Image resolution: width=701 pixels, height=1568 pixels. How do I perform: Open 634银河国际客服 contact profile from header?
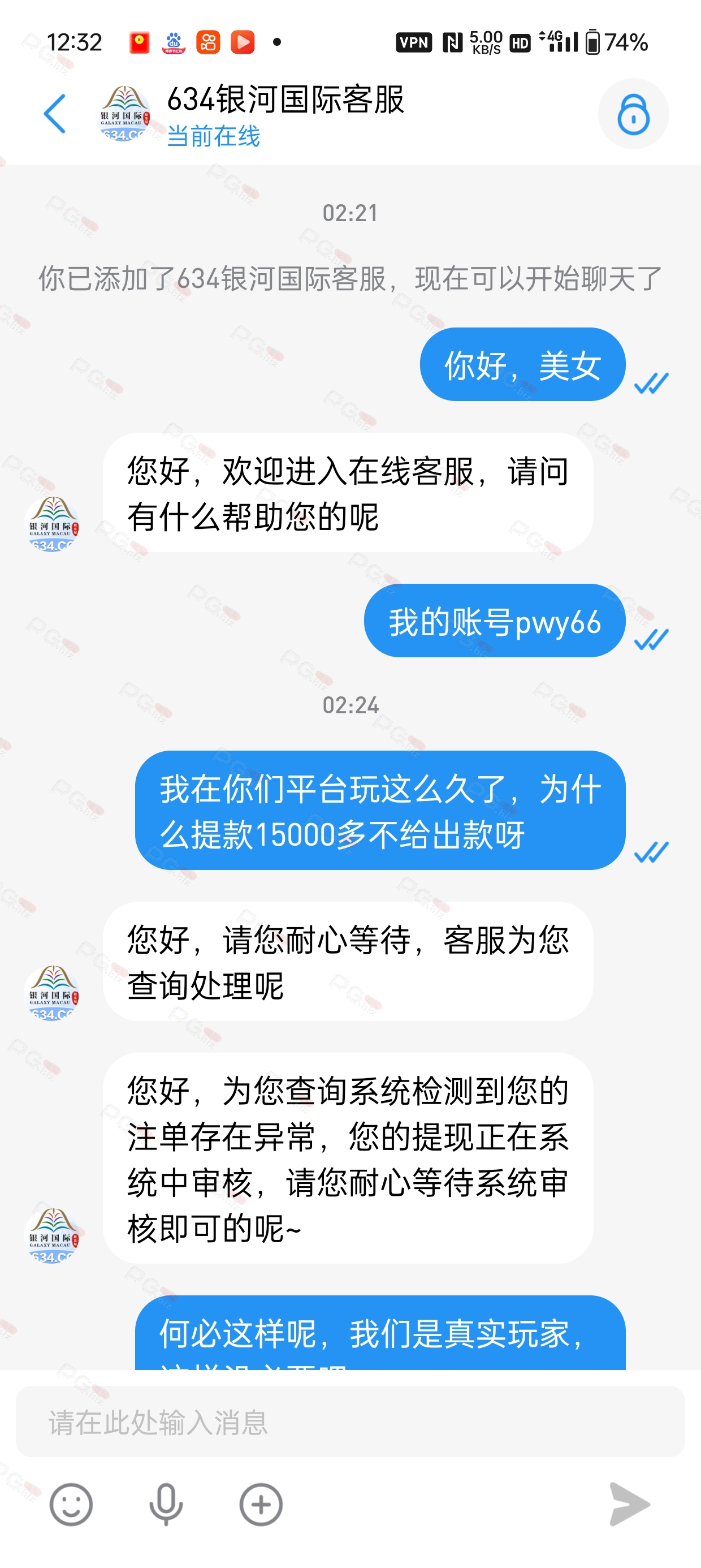tap(124, 114)
